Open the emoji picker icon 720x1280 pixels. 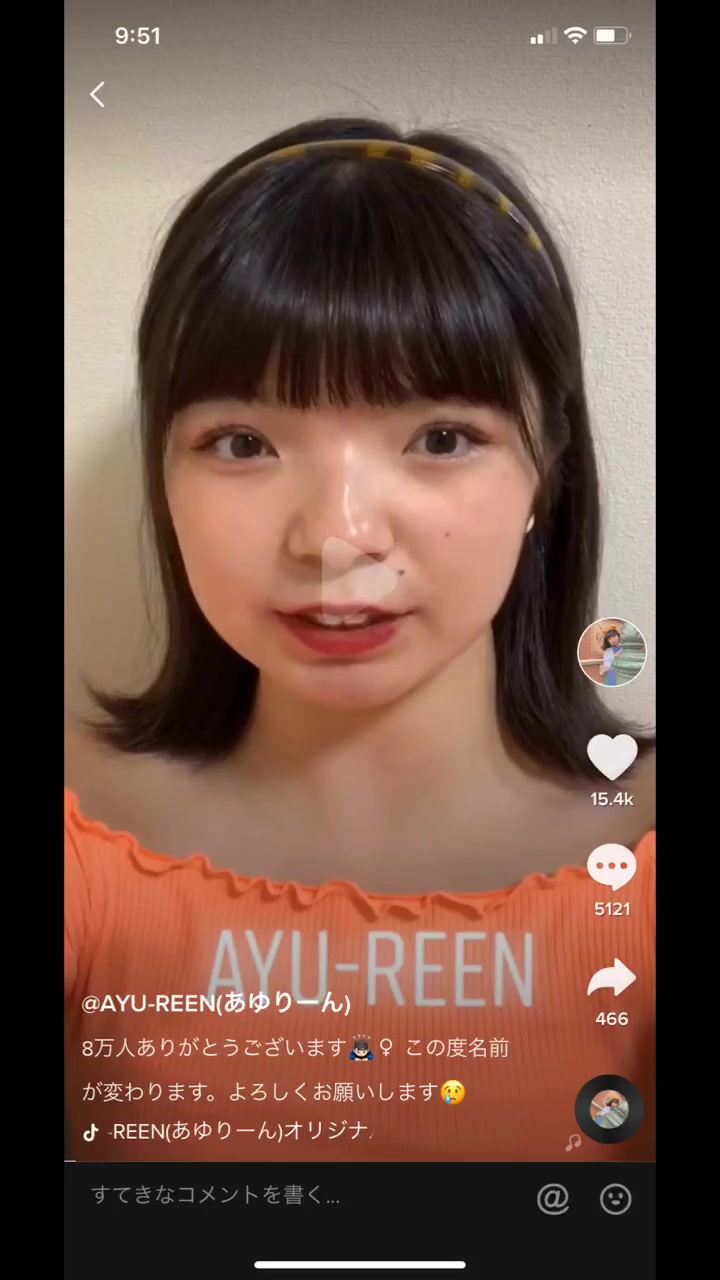point(615,1198)
